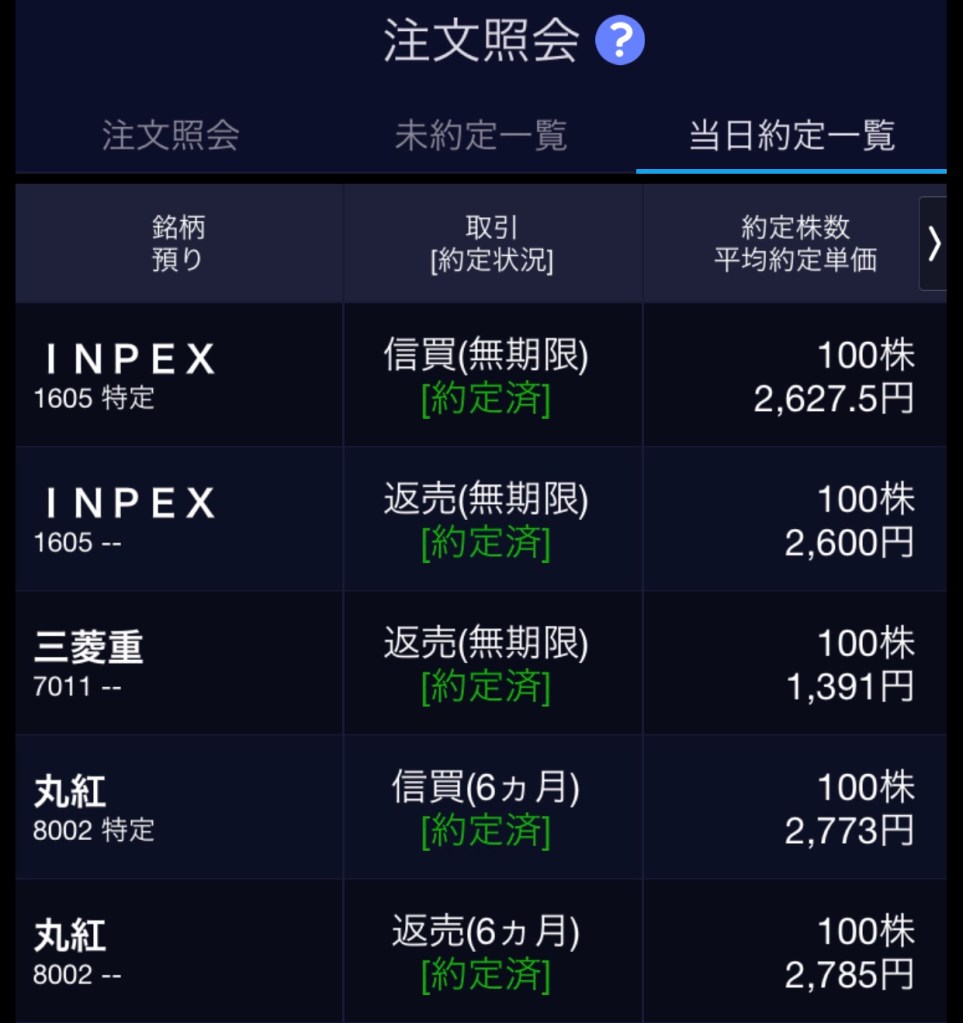Switch to the 未約定一覧 tab
963x1023 pixels.
pos(480,135)
